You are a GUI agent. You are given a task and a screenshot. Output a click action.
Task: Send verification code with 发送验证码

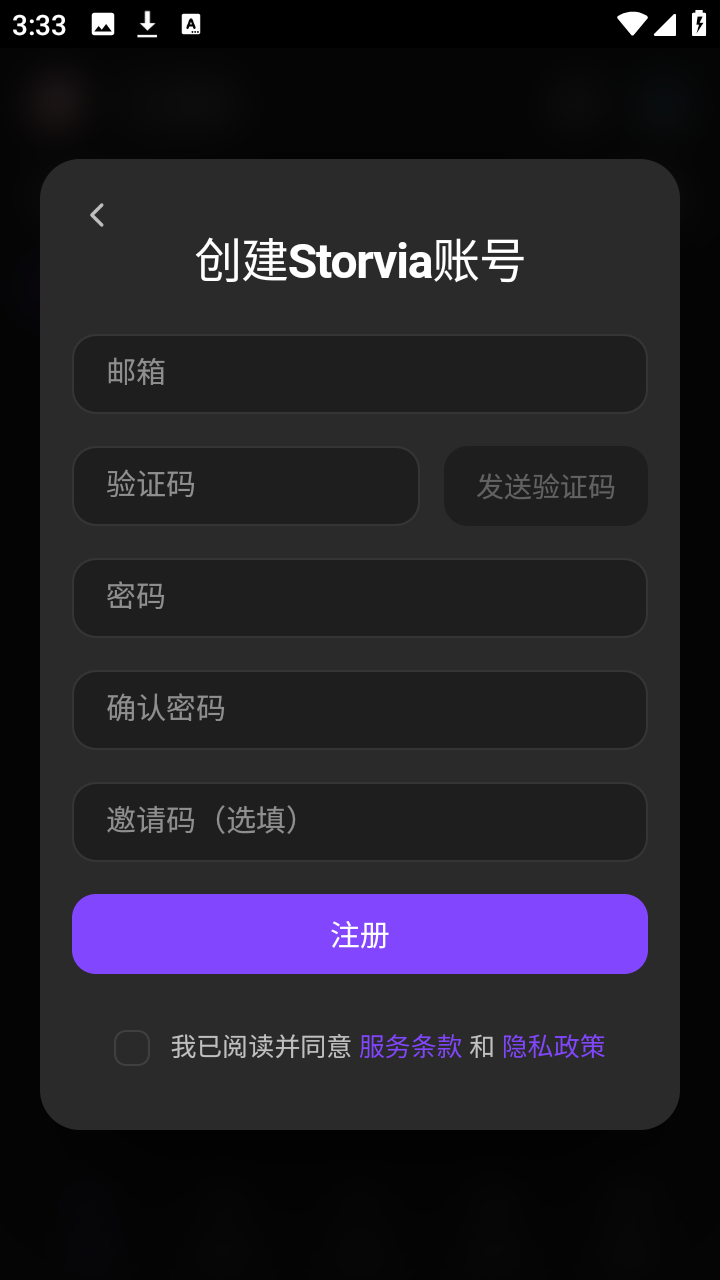(546, 486)
